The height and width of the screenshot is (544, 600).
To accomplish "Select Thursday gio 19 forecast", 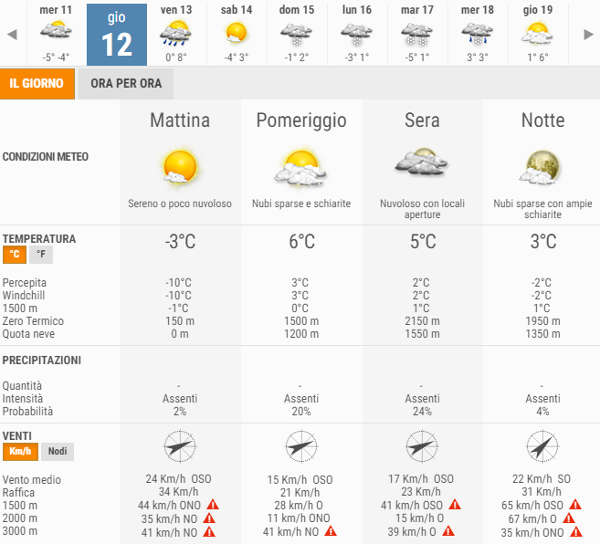I will click(x=538, y=34).
